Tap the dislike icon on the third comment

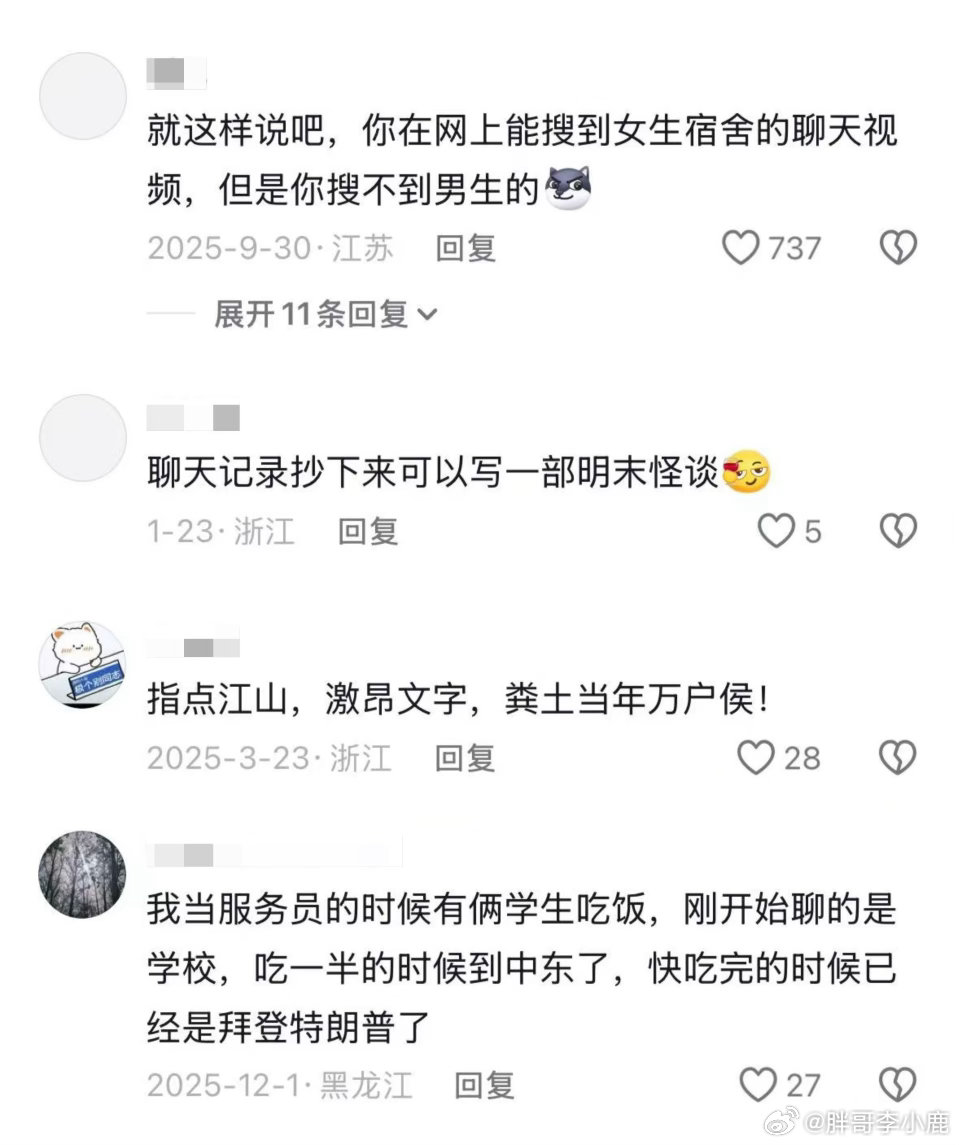(897, 758)
